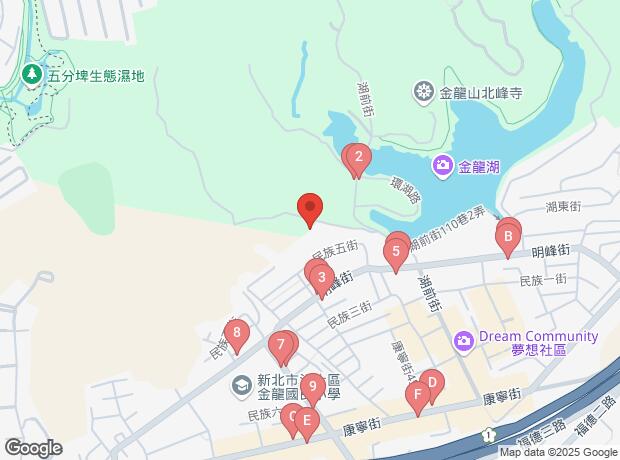View 金龍山北峰寺 temple details
Image resolution: width=620 pixels, height=460 pixels.
[x=425, y=94]
